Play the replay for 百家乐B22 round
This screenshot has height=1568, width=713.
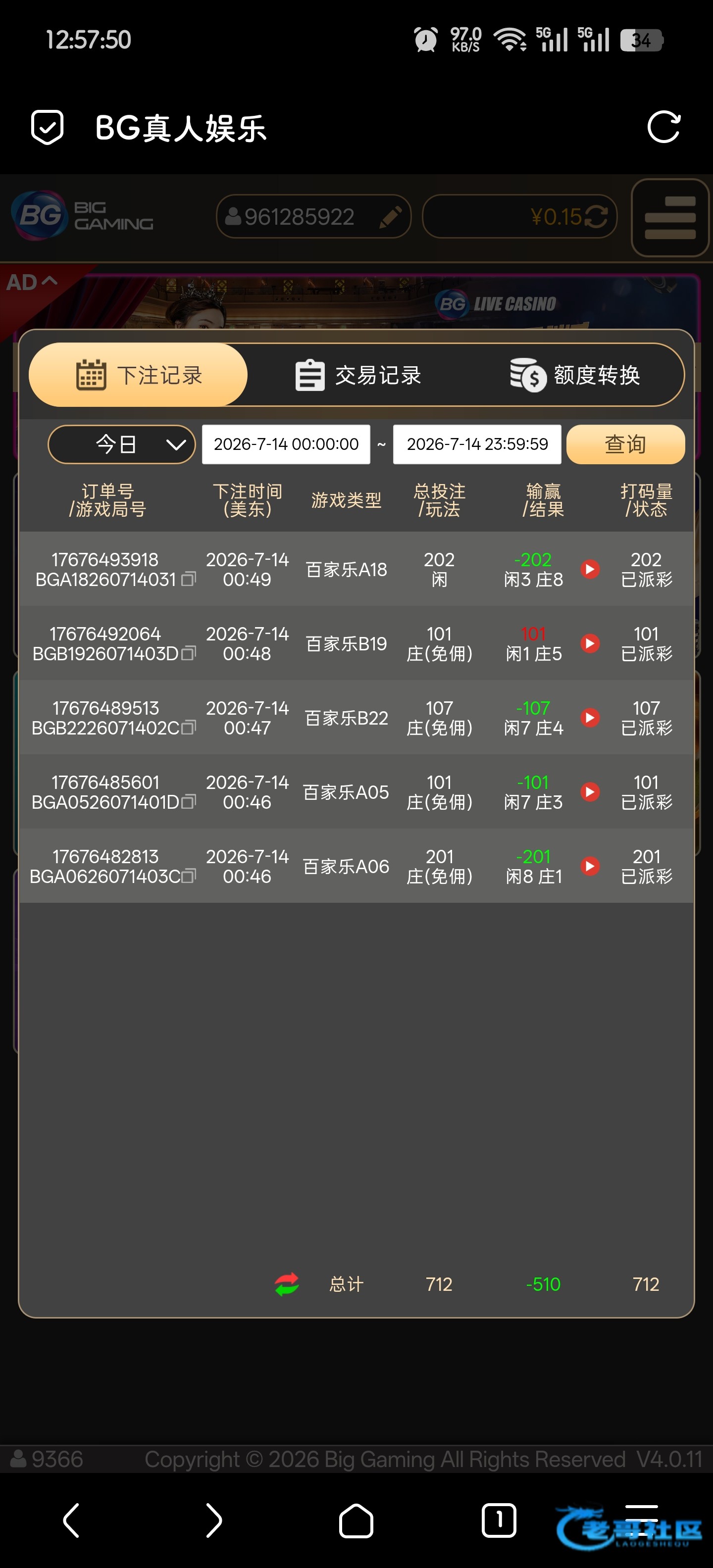pyautogui.click(x=589, y=718)
